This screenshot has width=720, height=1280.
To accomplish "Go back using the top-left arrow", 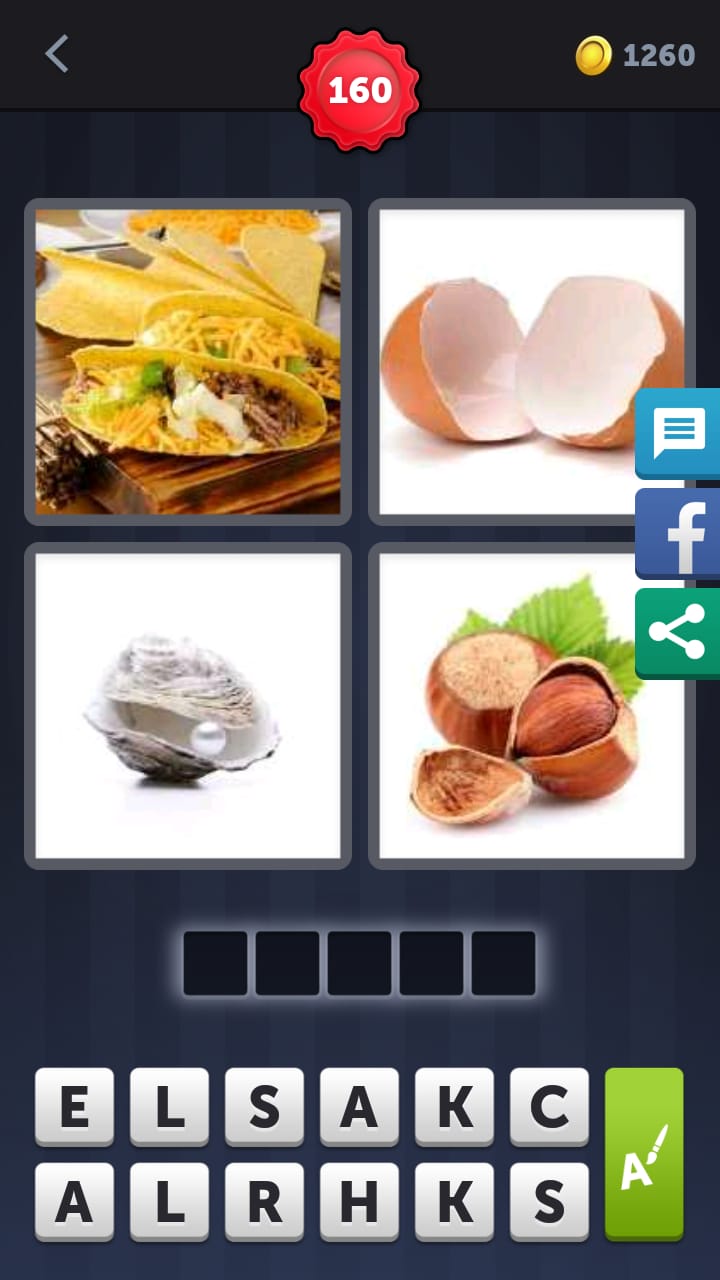I will pyautogui.click(x=57, y=54).
